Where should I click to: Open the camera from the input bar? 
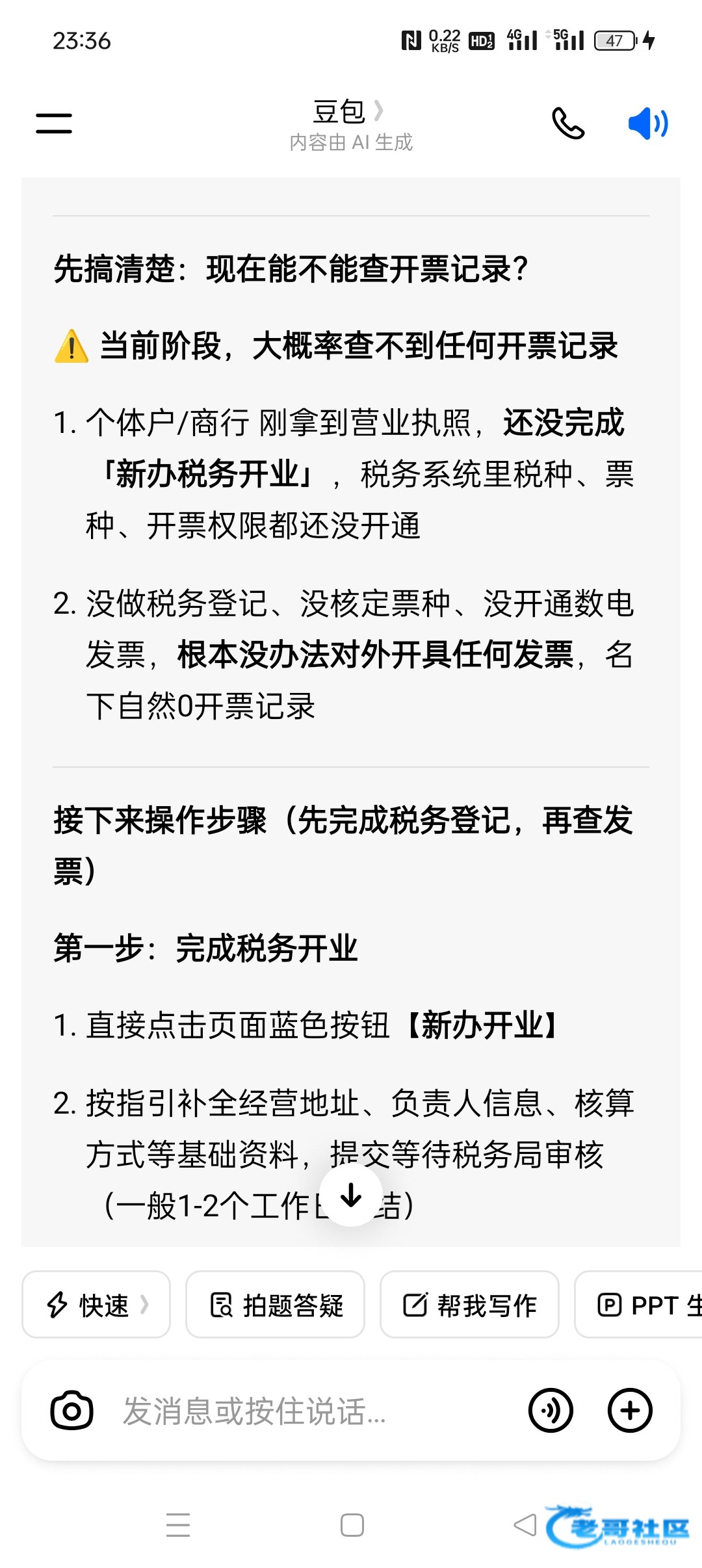71,1411
